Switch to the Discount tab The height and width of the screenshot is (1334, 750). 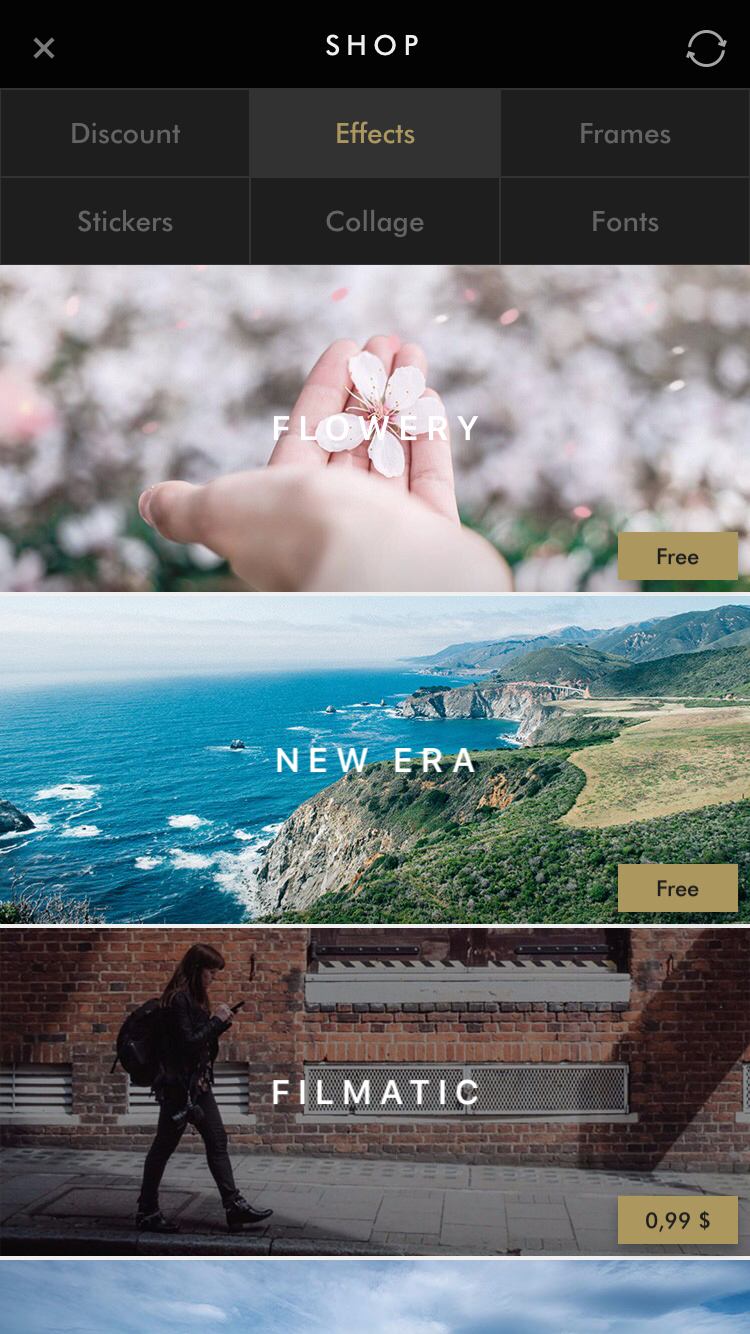point(125,134)
